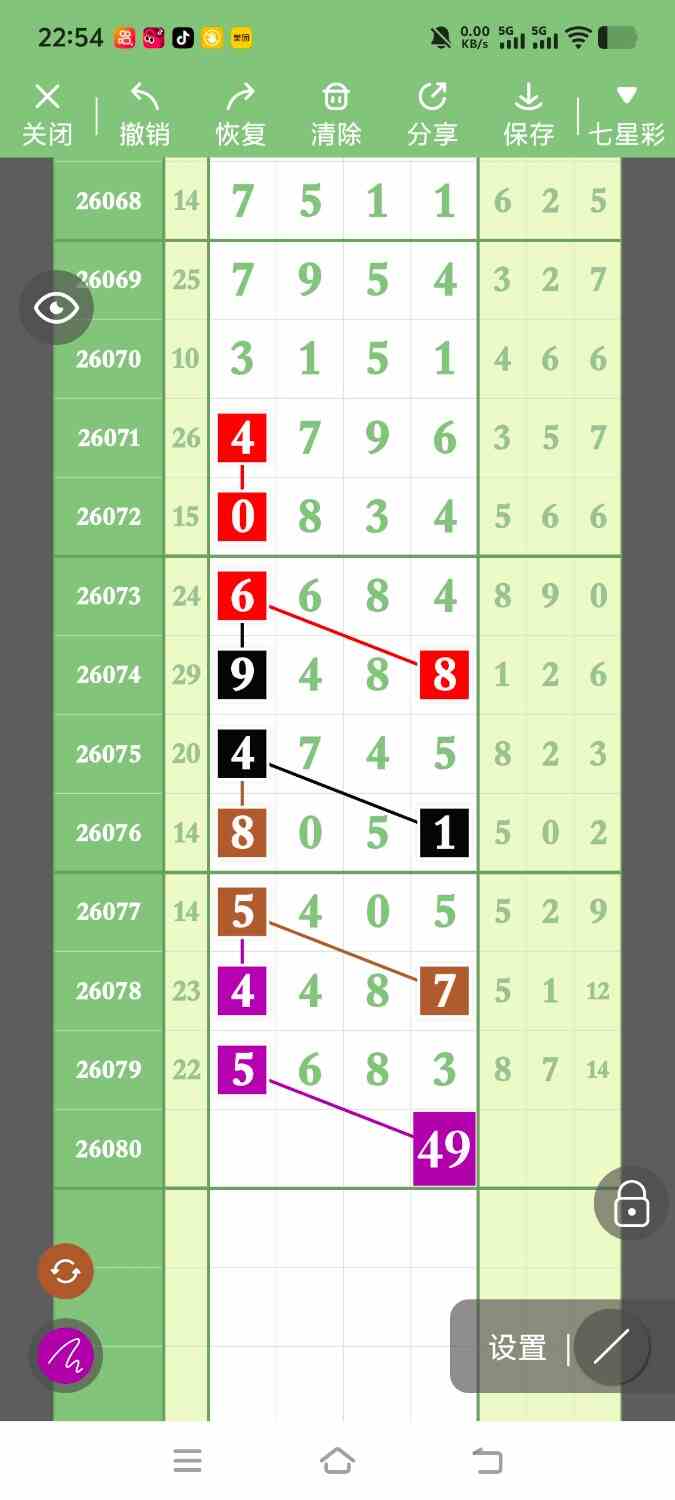Open 设置 settings panel

click(x=517, y=1348)
